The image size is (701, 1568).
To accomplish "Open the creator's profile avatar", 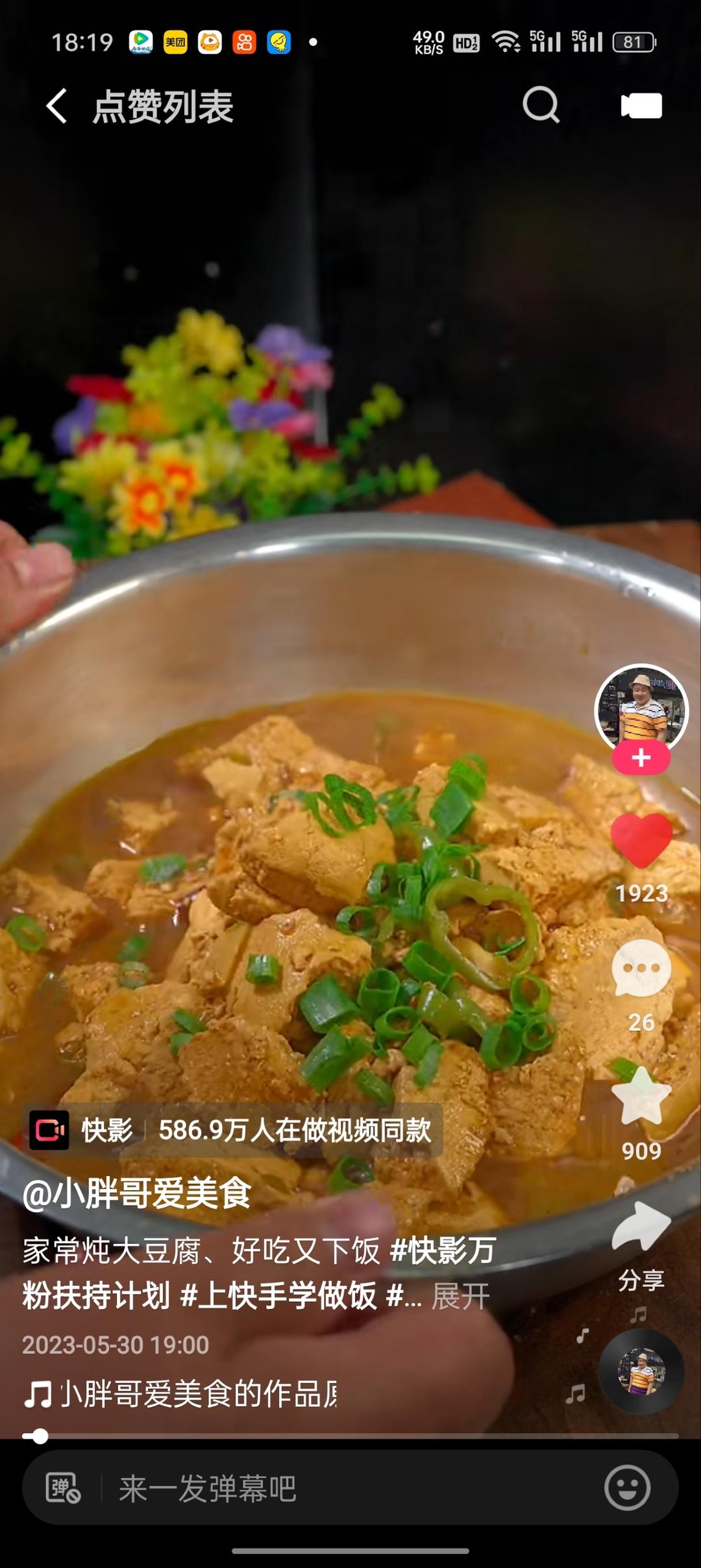I will pos(641,708).
